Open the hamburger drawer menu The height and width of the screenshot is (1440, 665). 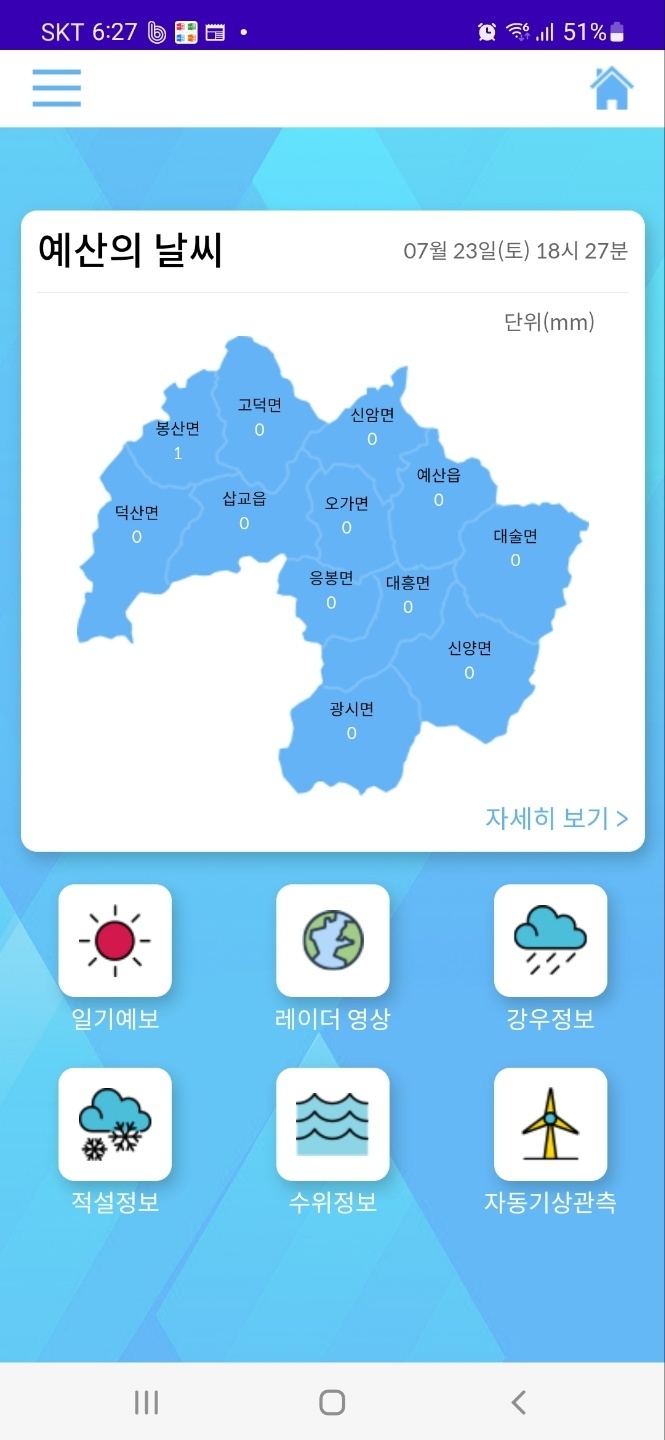point(56,88)
